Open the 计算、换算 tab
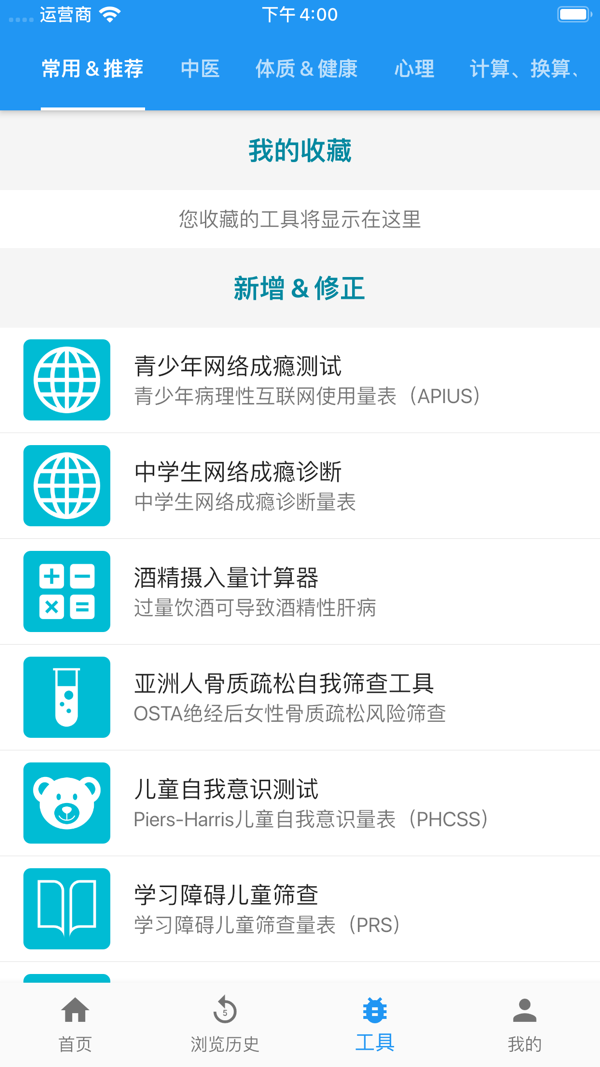Image resolution: width=600 pixels, height=1067 pixels. coord(526,69)
